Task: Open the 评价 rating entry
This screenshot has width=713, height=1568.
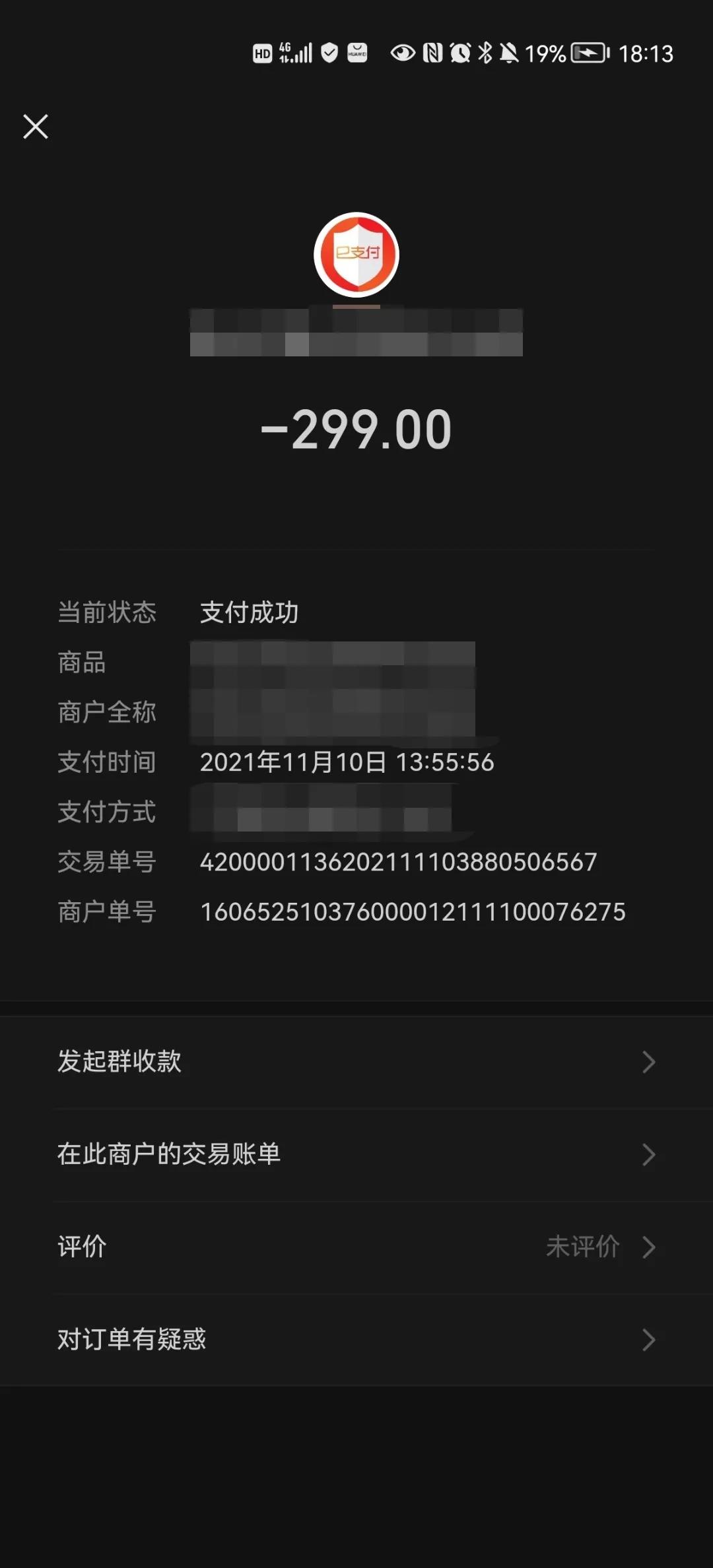Action: (82, 1246)
